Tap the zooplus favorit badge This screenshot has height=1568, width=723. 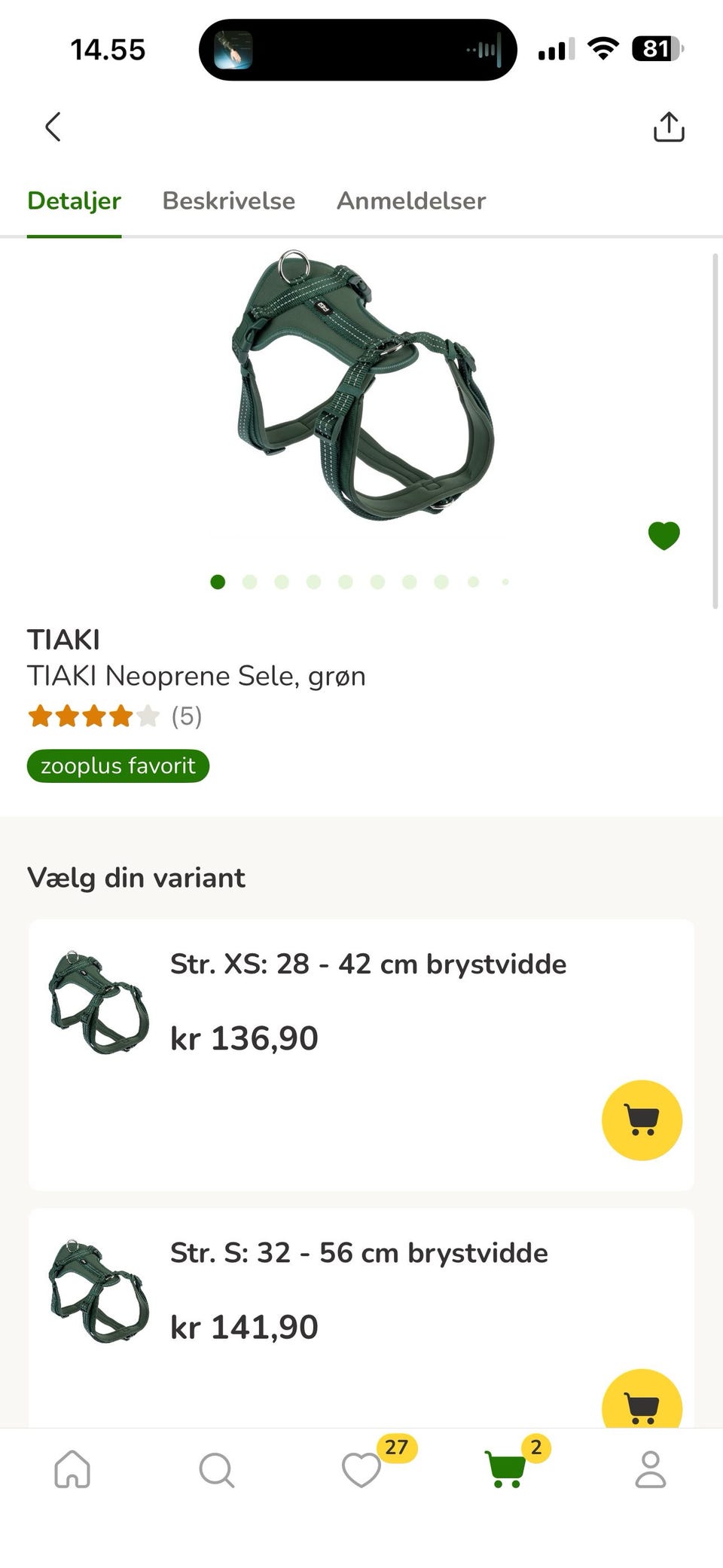click(x=117, y=765)
